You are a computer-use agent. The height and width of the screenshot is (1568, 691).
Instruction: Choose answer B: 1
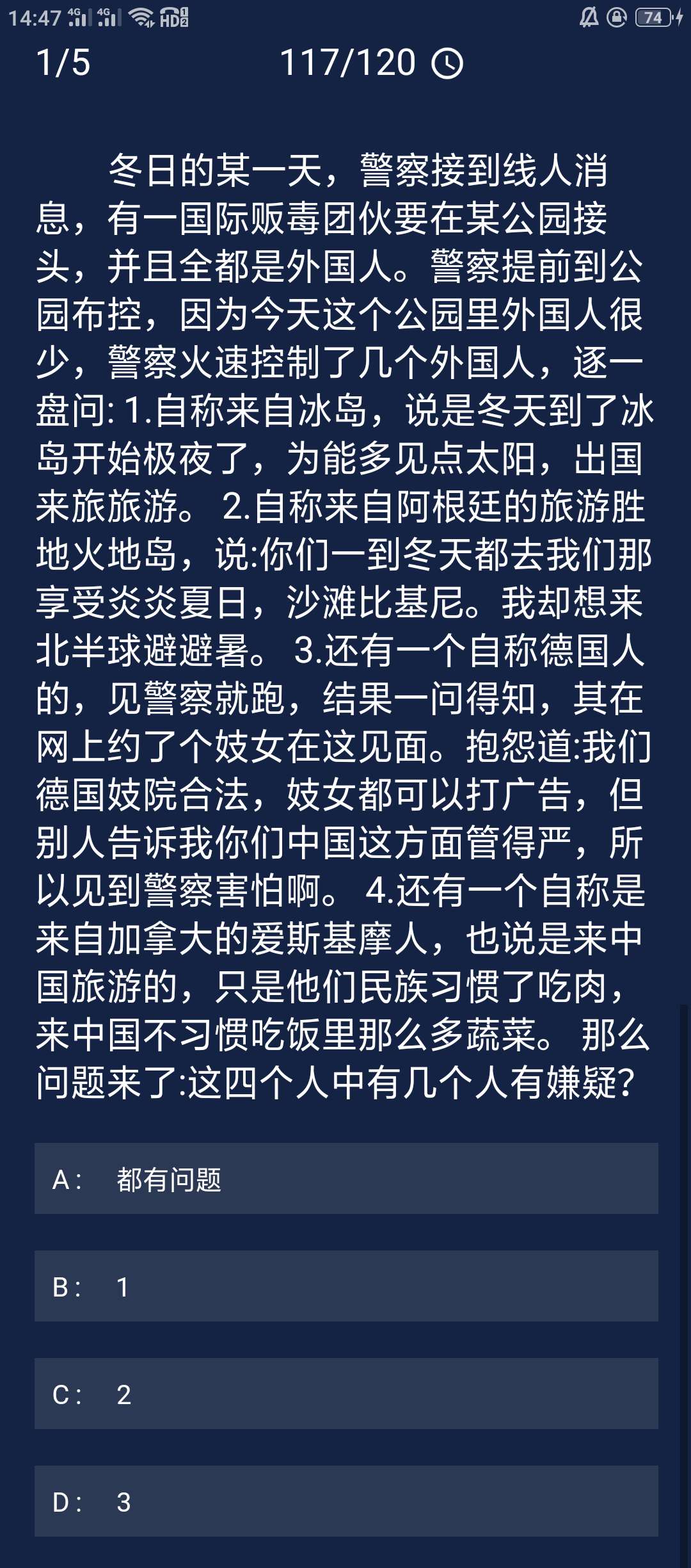pyautogui.click(x=345, y=1286)
